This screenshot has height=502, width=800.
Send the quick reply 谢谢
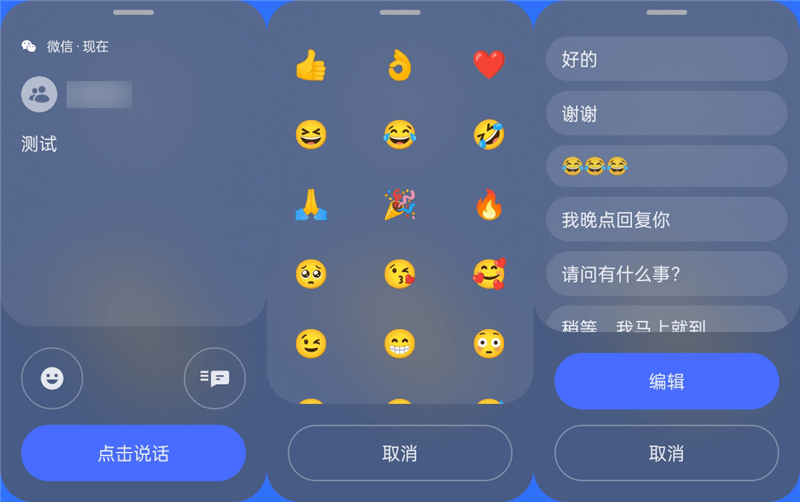pyautogui.click(x=666, y=113)
